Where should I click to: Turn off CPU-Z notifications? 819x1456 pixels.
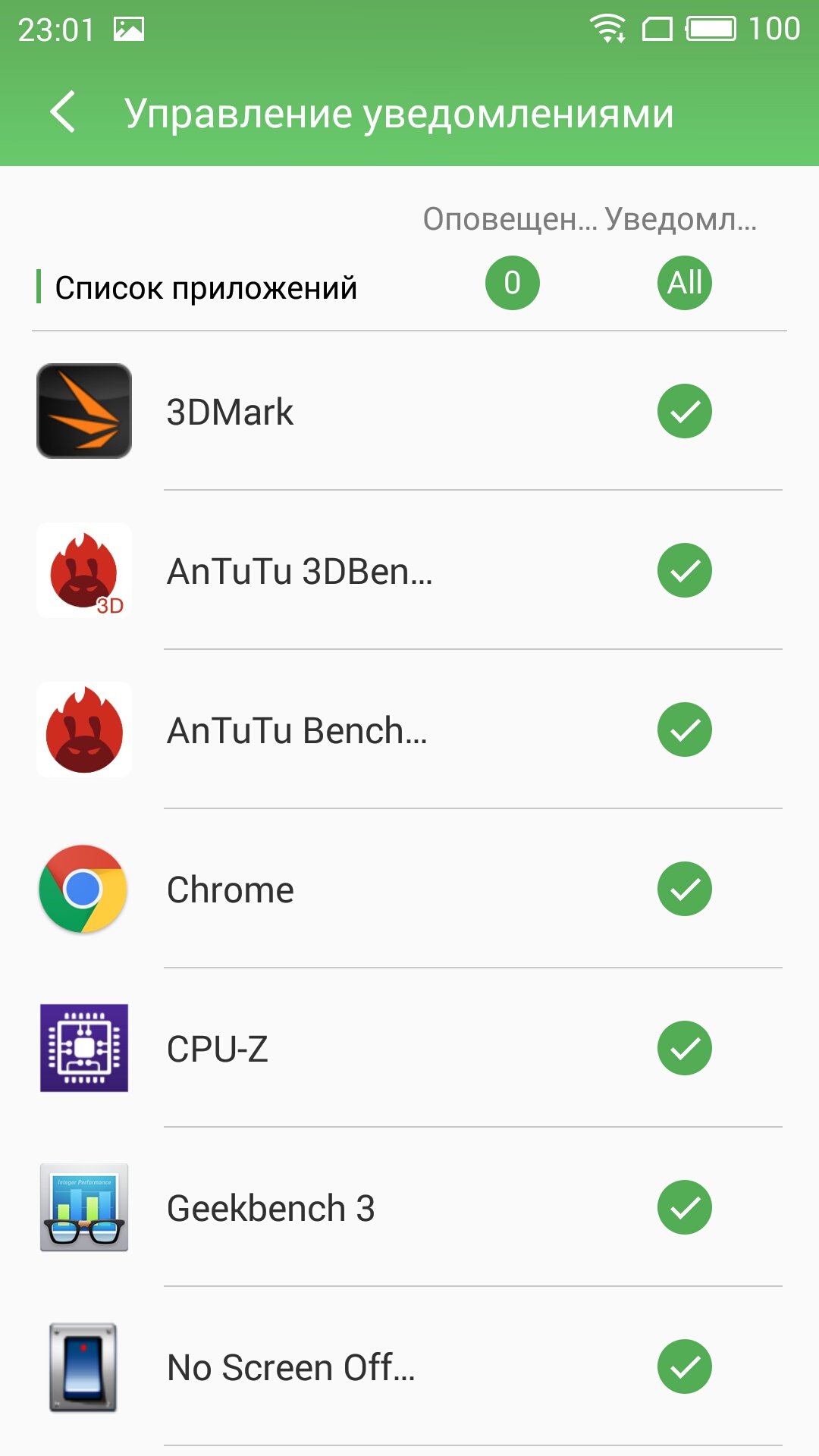click(685, 1048)
